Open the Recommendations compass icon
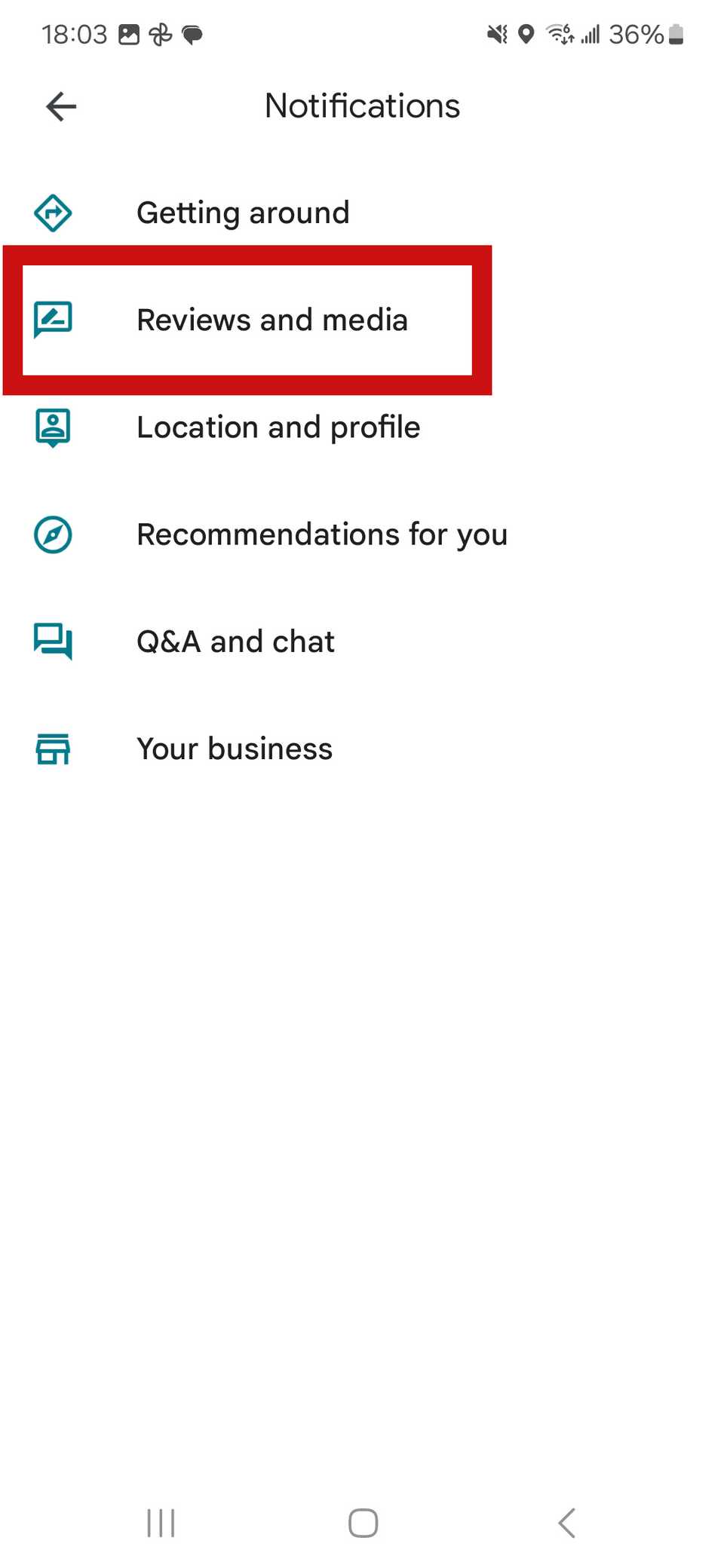This screenshot has width=724, height=1568. [53, 534]
